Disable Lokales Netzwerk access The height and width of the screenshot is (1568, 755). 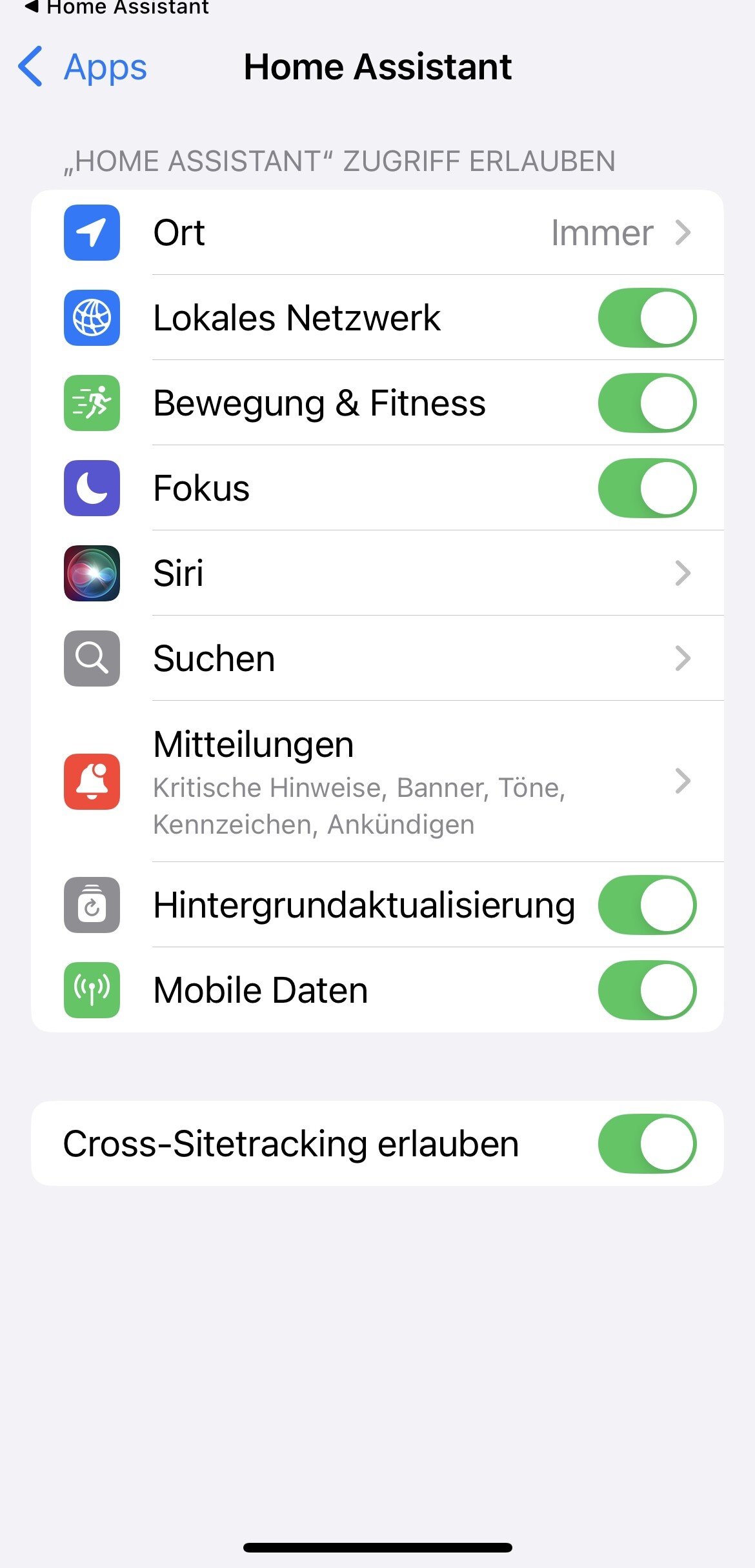point(647,318)
